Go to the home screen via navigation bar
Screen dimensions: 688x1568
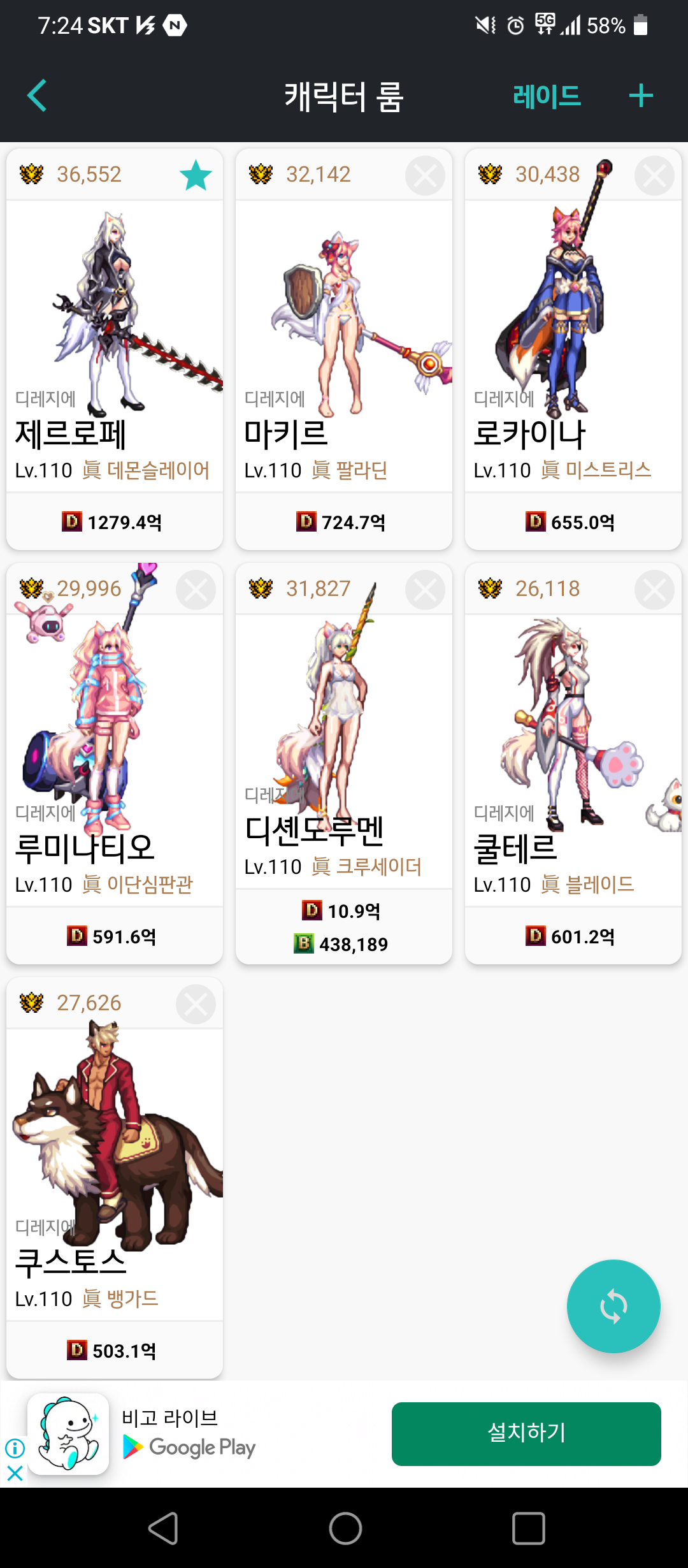point(345,1528)
